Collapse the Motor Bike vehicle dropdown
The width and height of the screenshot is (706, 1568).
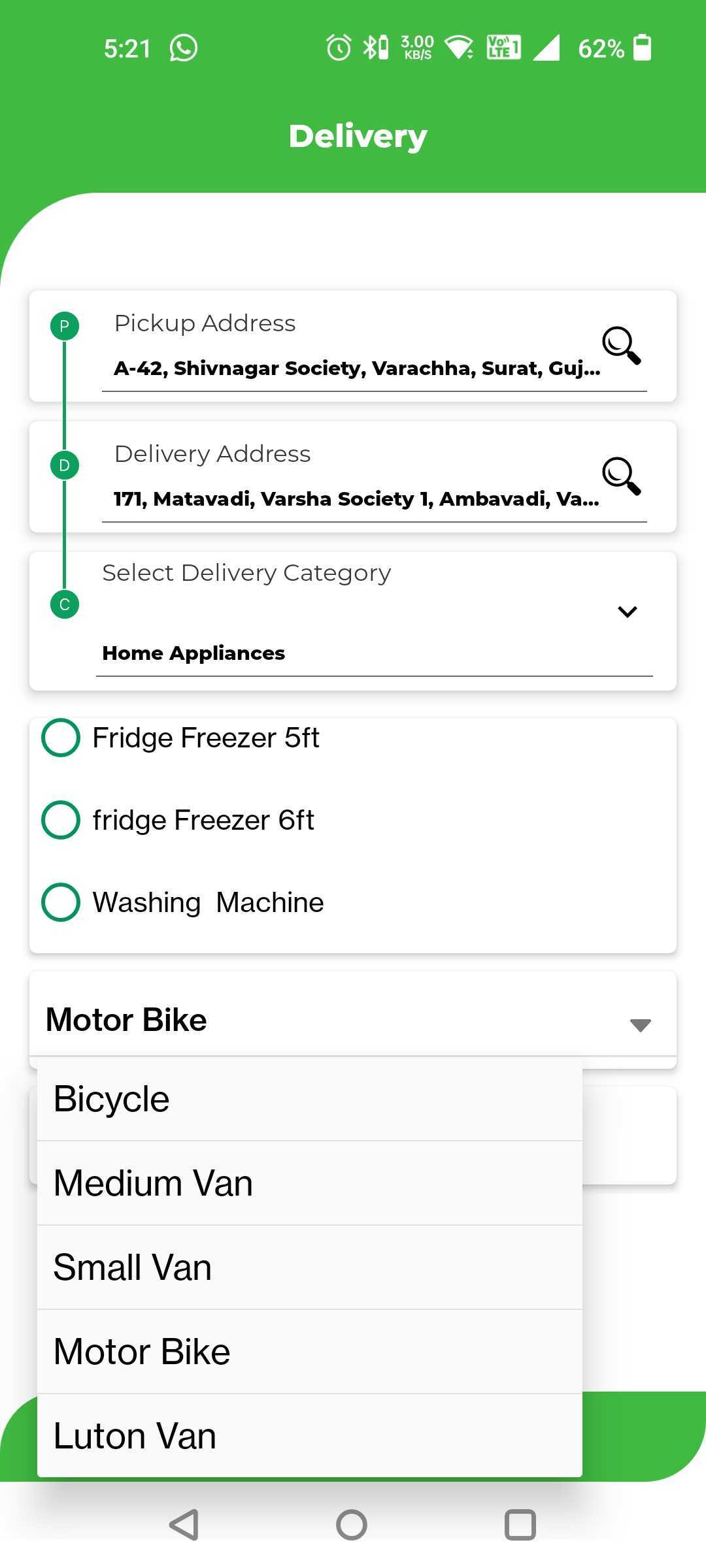(x=352, y=1020)
